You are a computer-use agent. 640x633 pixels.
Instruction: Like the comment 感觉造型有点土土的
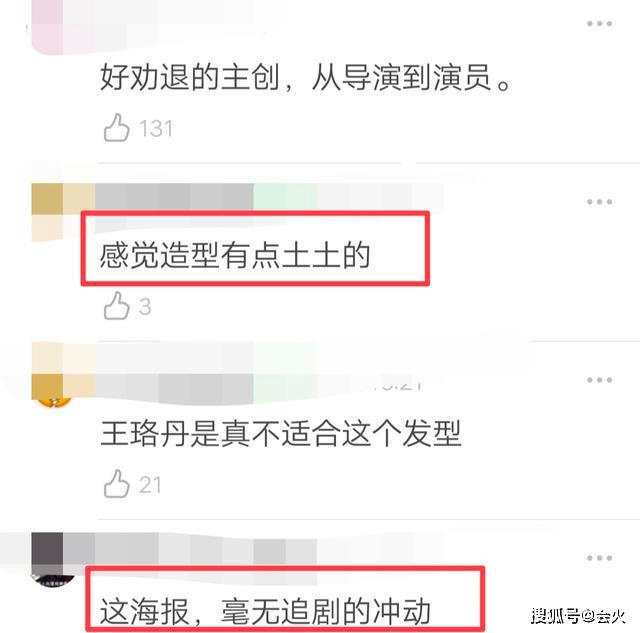pyautogui.click(x=117, y=305)
